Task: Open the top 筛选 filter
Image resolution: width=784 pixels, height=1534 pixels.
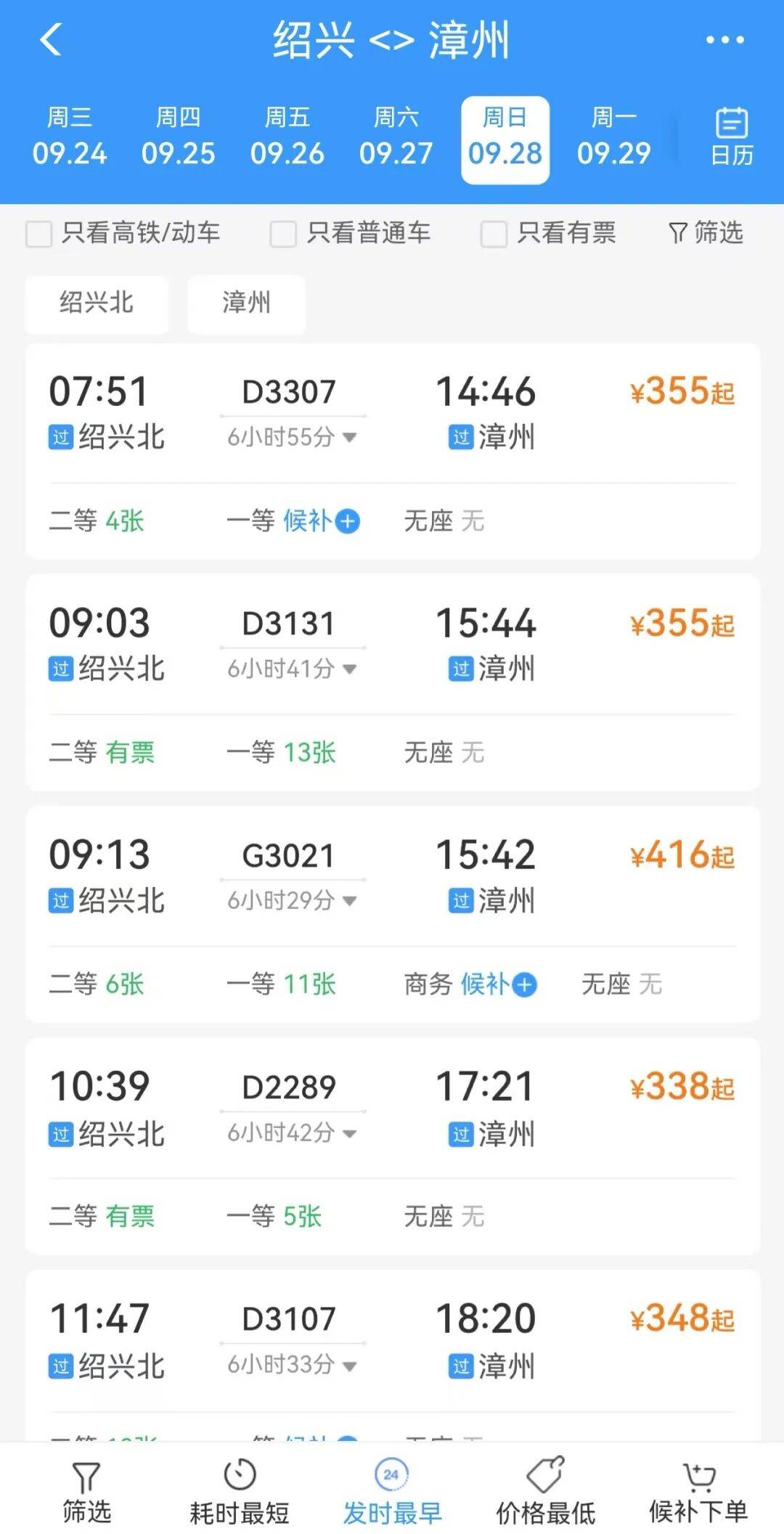Action: pyautogui.click(x=706, y=233)
